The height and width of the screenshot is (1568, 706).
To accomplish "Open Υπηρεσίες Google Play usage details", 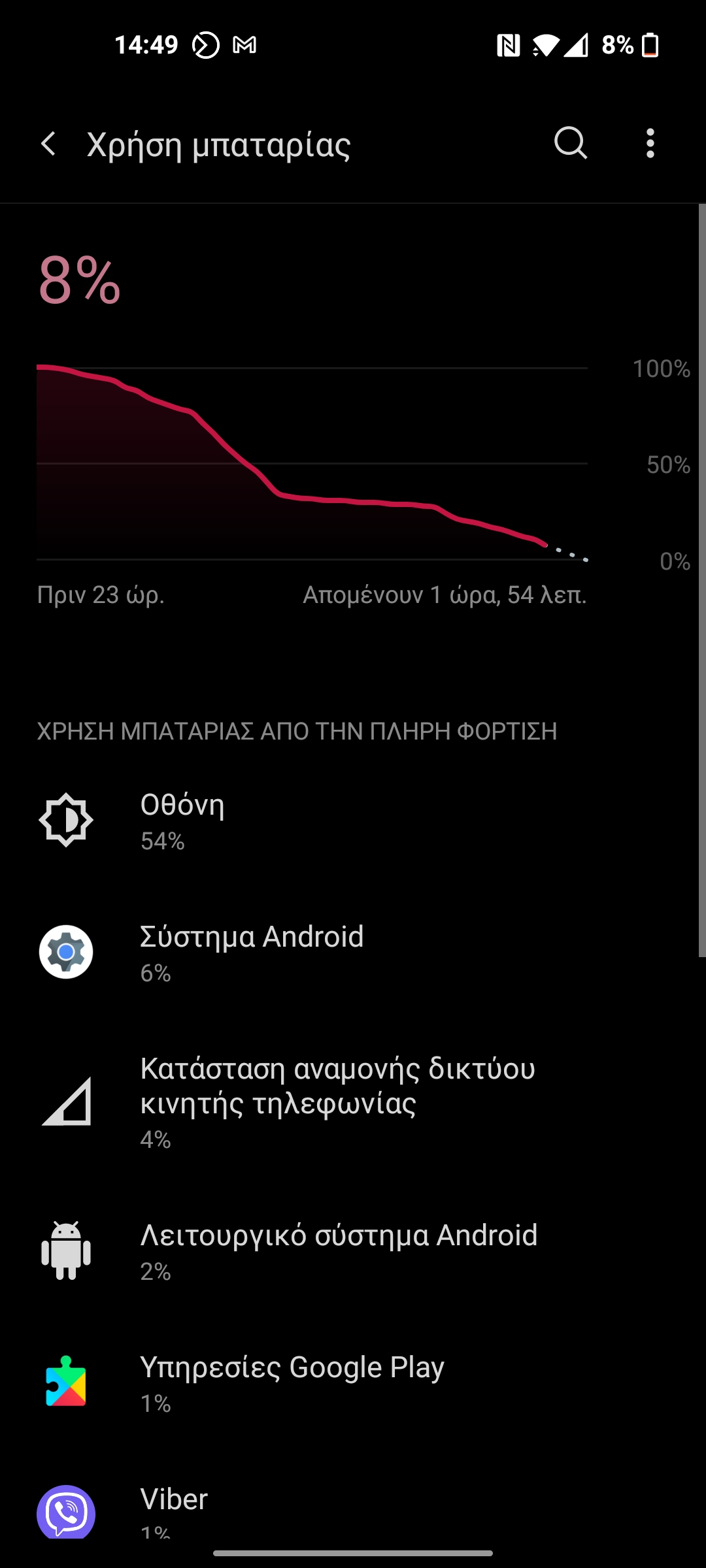I will (353, 1383).
